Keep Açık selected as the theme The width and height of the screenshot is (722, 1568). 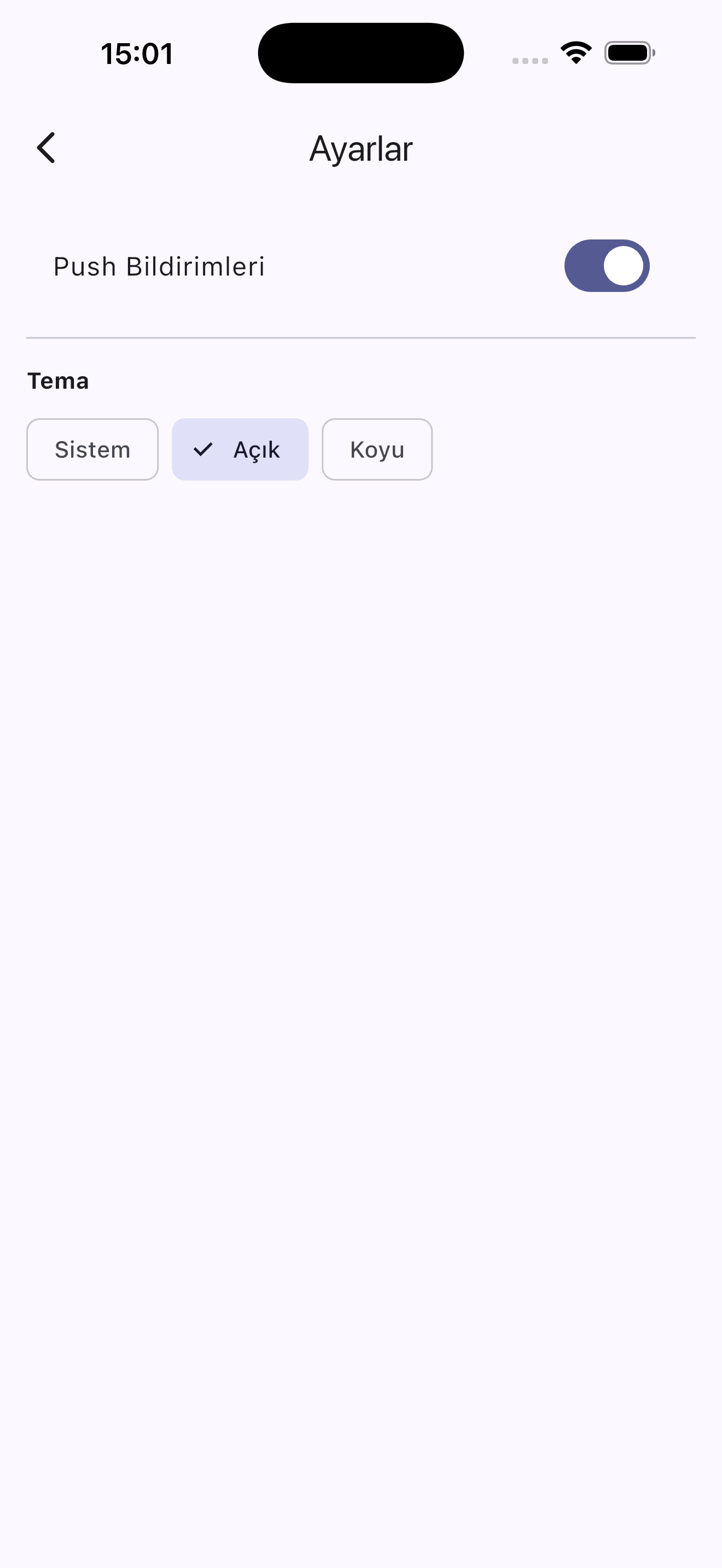click(x=241, y=449)
